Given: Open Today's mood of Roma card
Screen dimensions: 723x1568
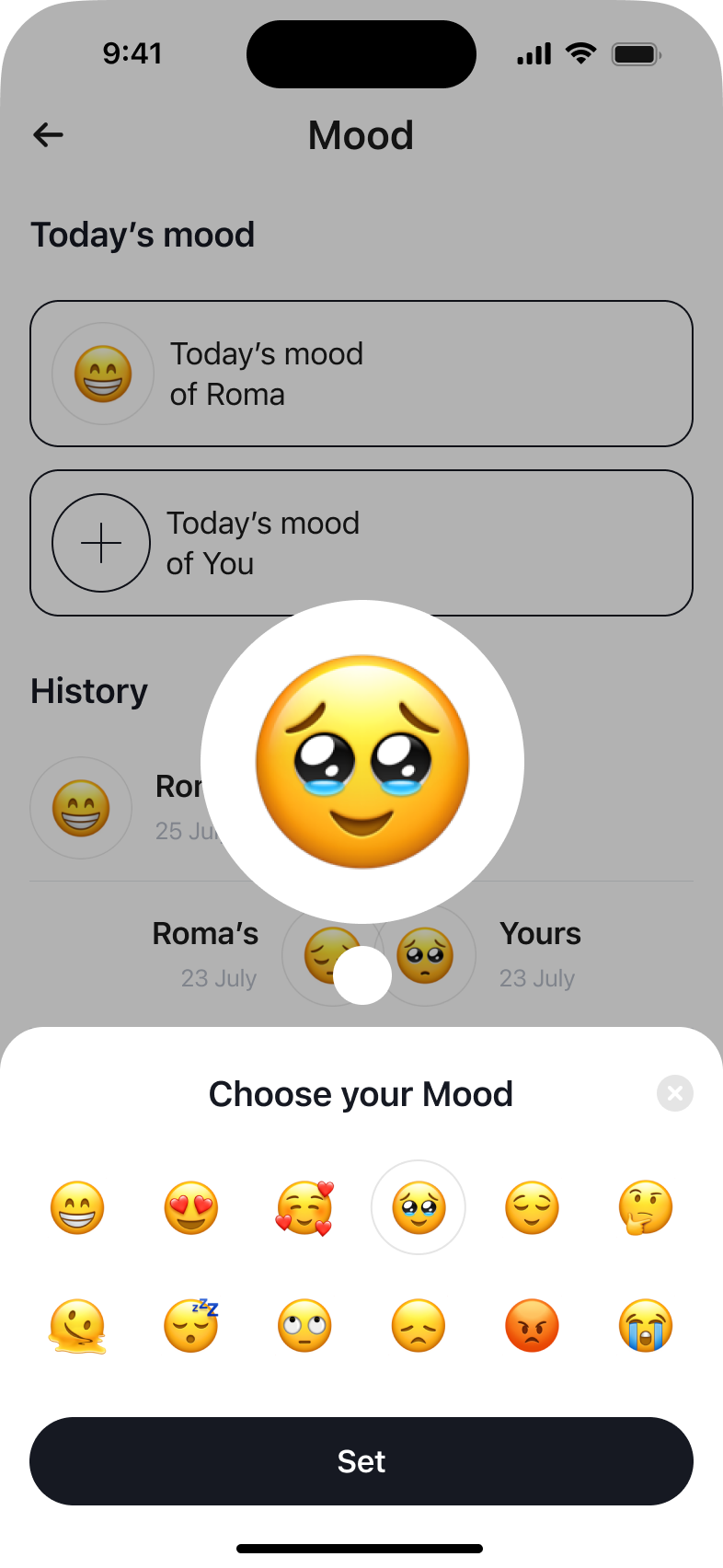Looking at the screenshot, I should click(x=361, y=374).
